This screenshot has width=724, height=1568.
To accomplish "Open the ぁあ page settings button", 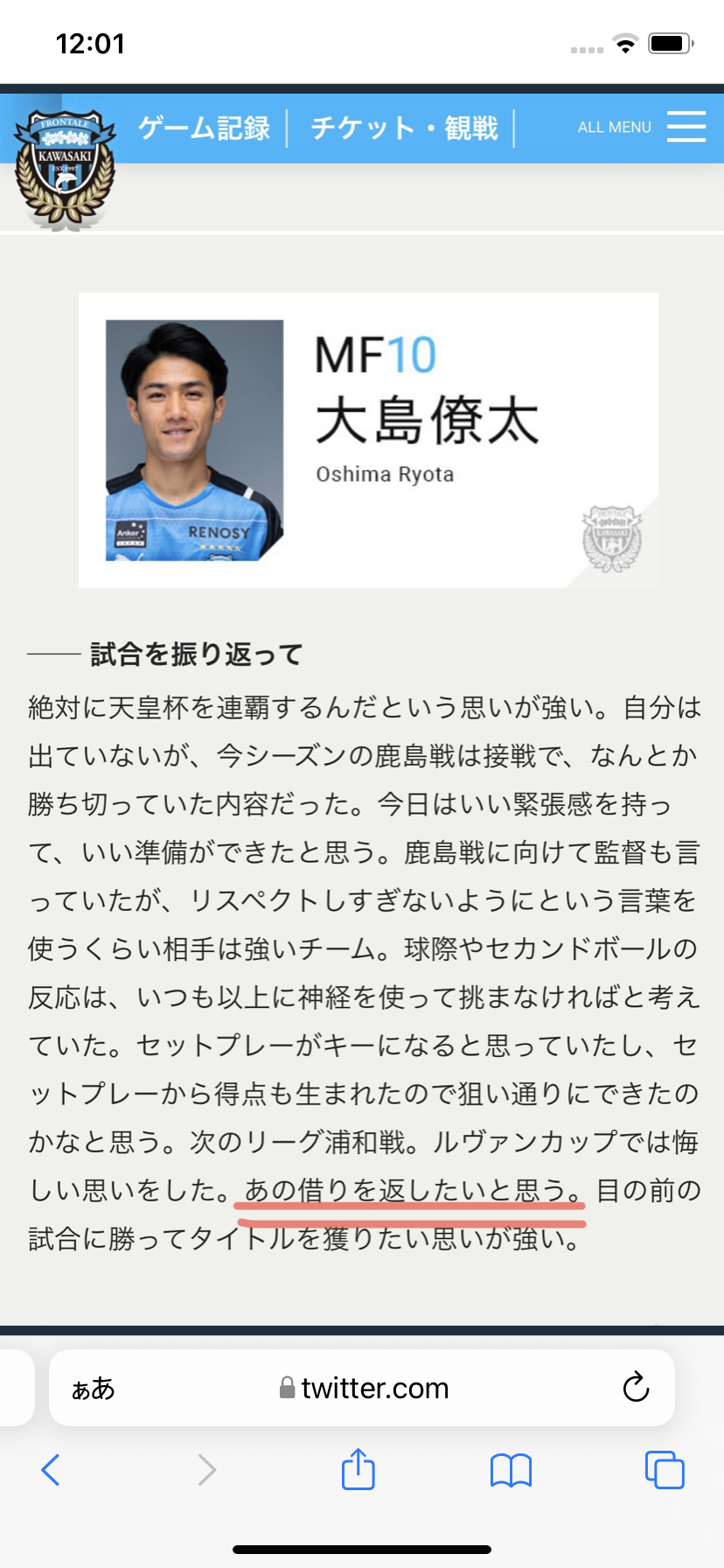I will tap(94, 1388).
